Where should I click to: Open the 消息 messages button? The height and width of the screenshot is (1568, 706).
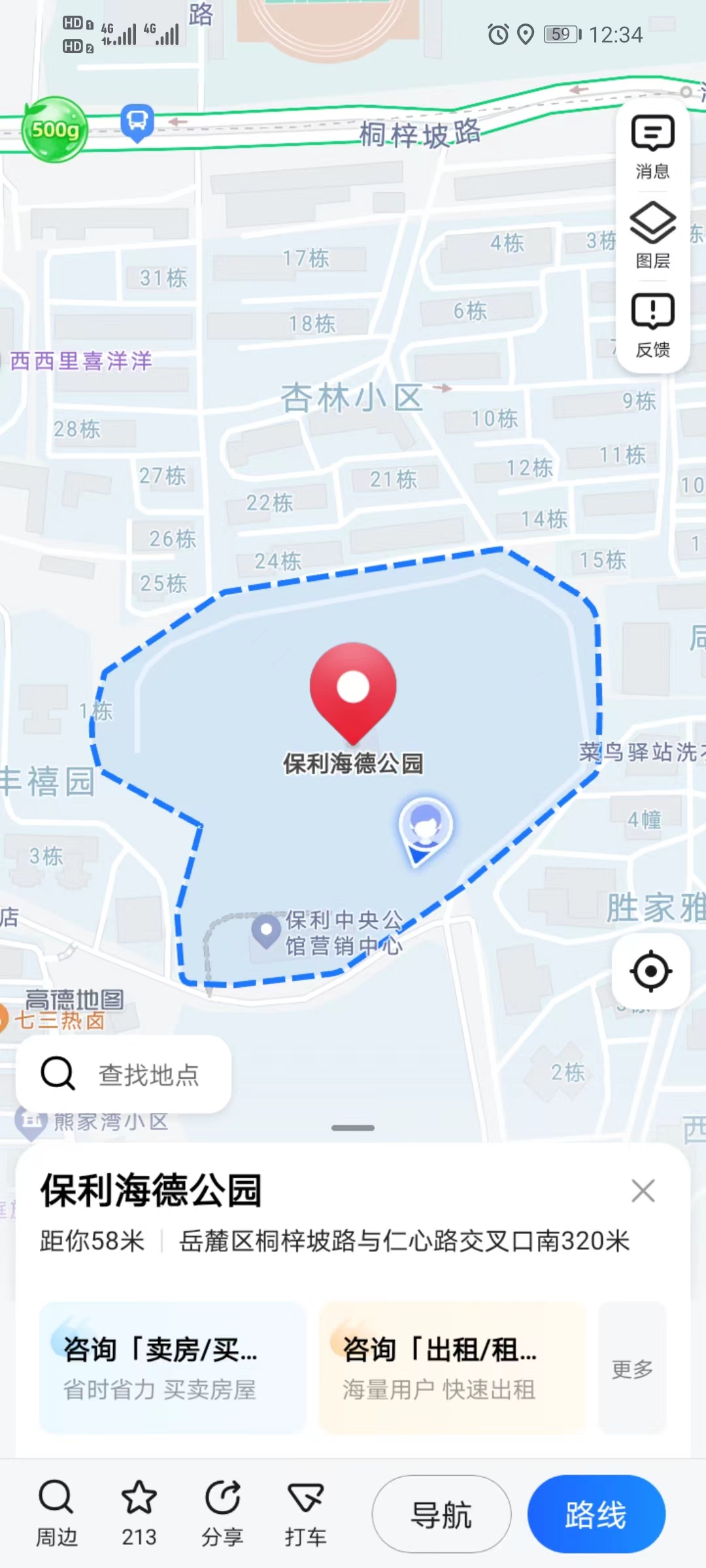652,146
